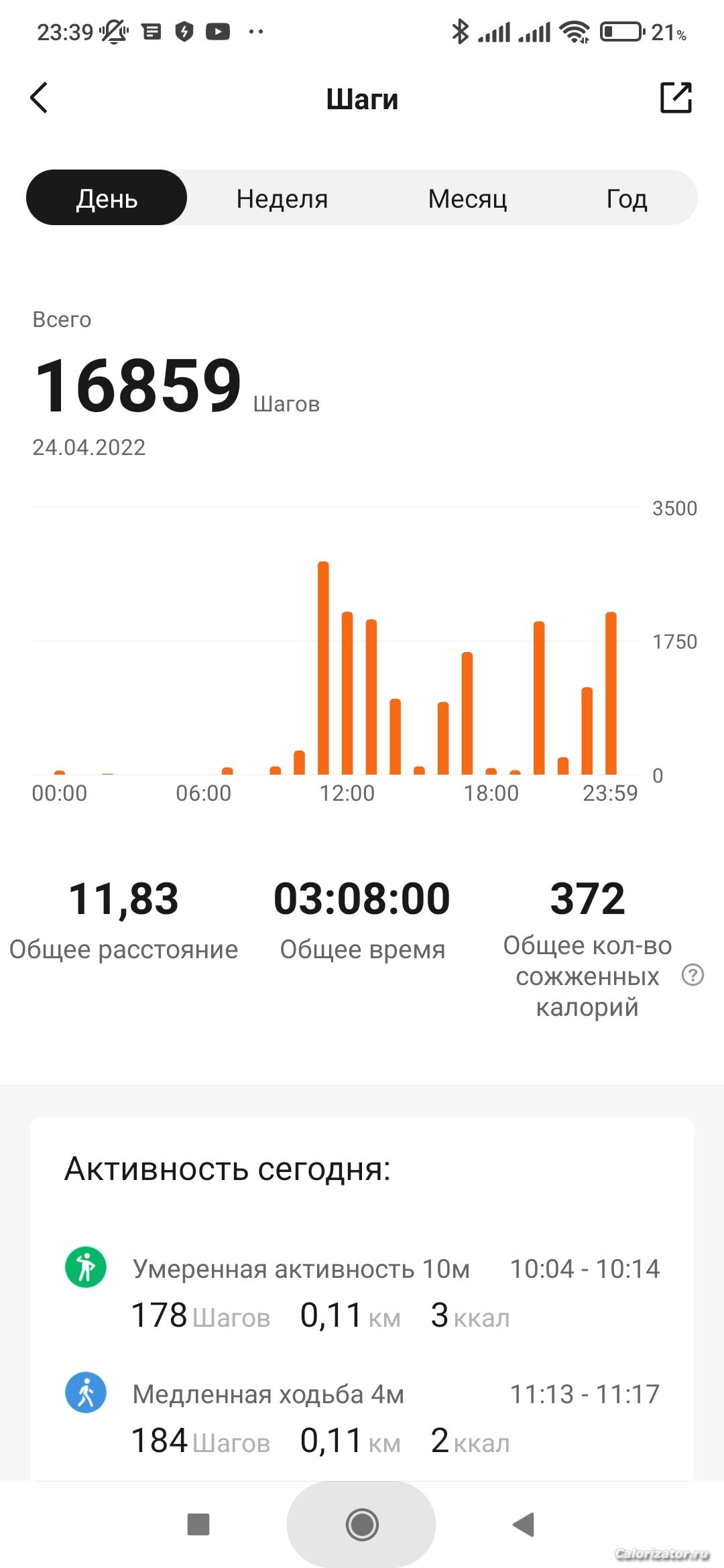Switch to the Месяц tab

(467, 199)
